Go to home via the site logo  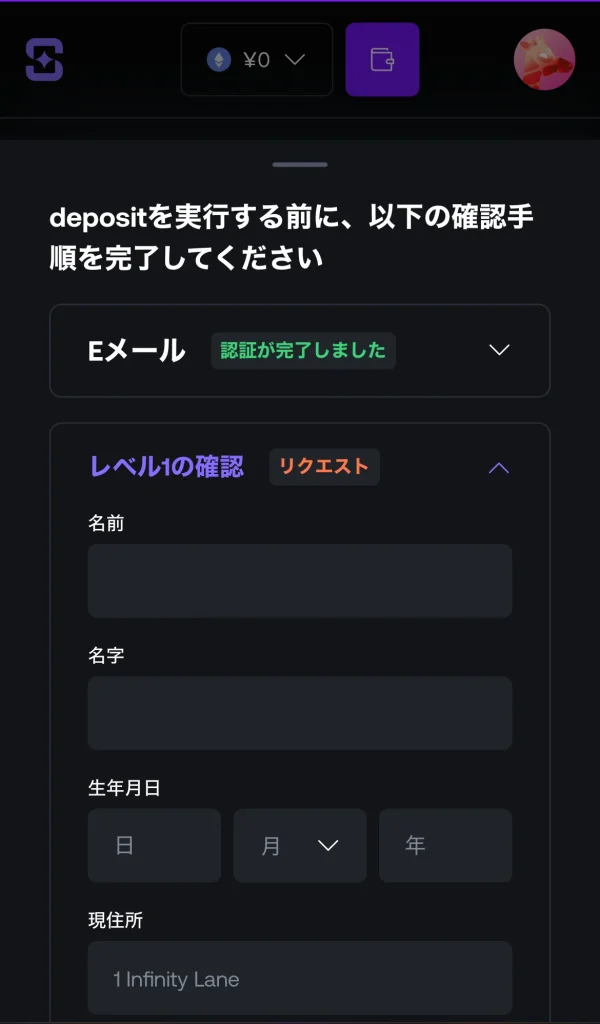44,60
